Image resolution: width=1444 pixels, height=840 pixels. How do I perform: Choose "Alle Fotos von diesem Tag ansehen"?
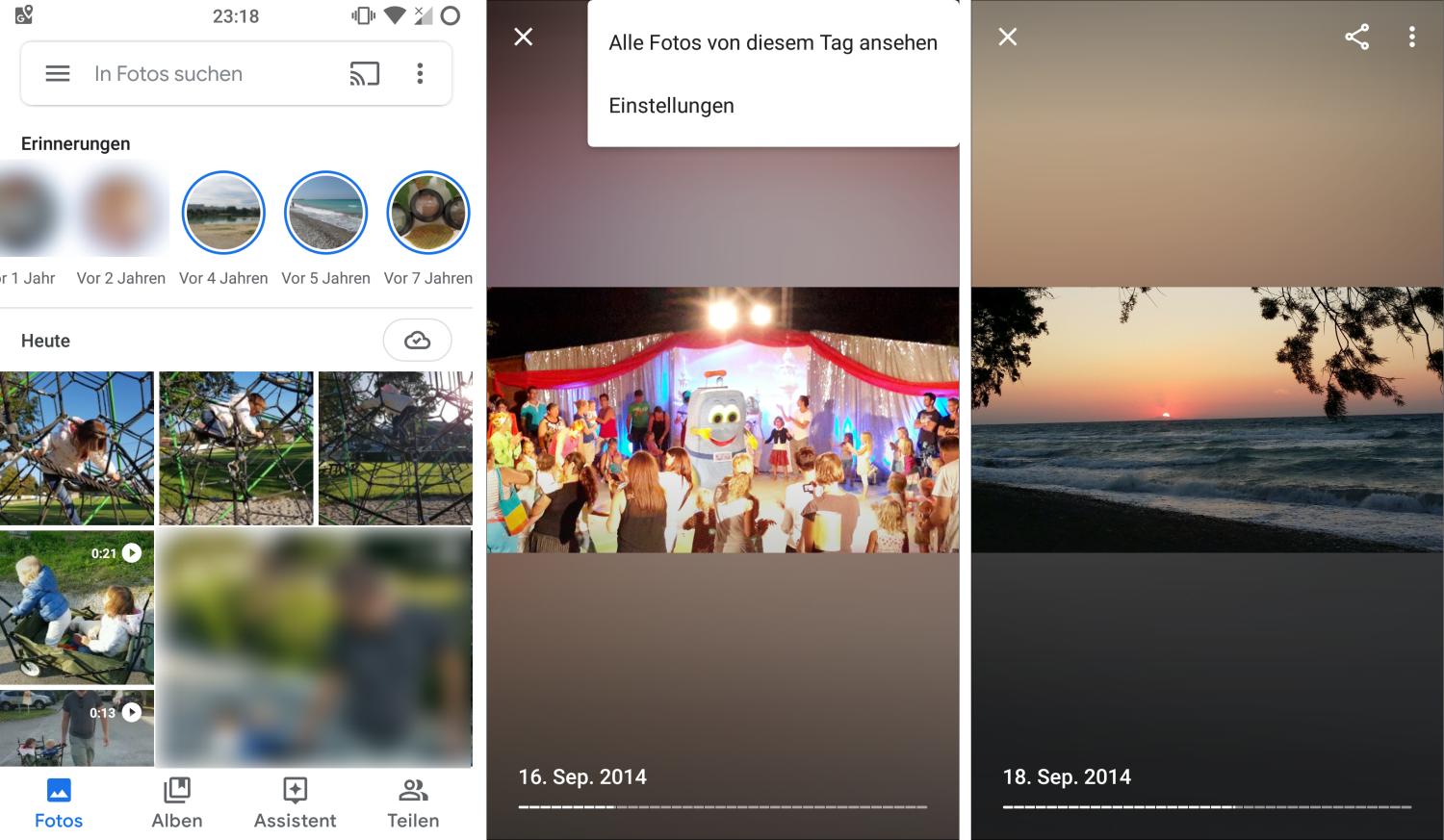[772, 43]
